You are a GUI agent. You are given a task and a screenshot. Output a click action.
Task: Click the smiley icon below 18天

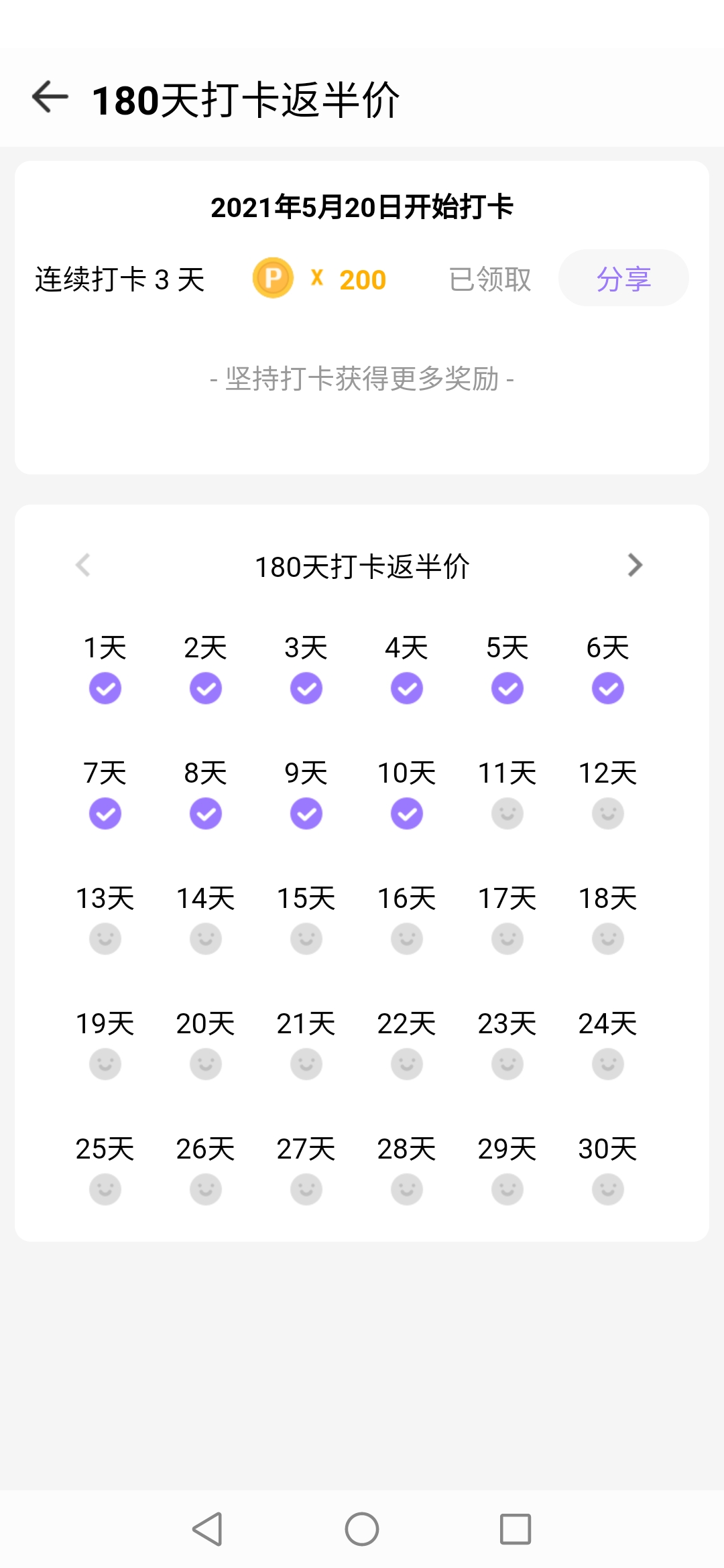(x=607, y=938)
